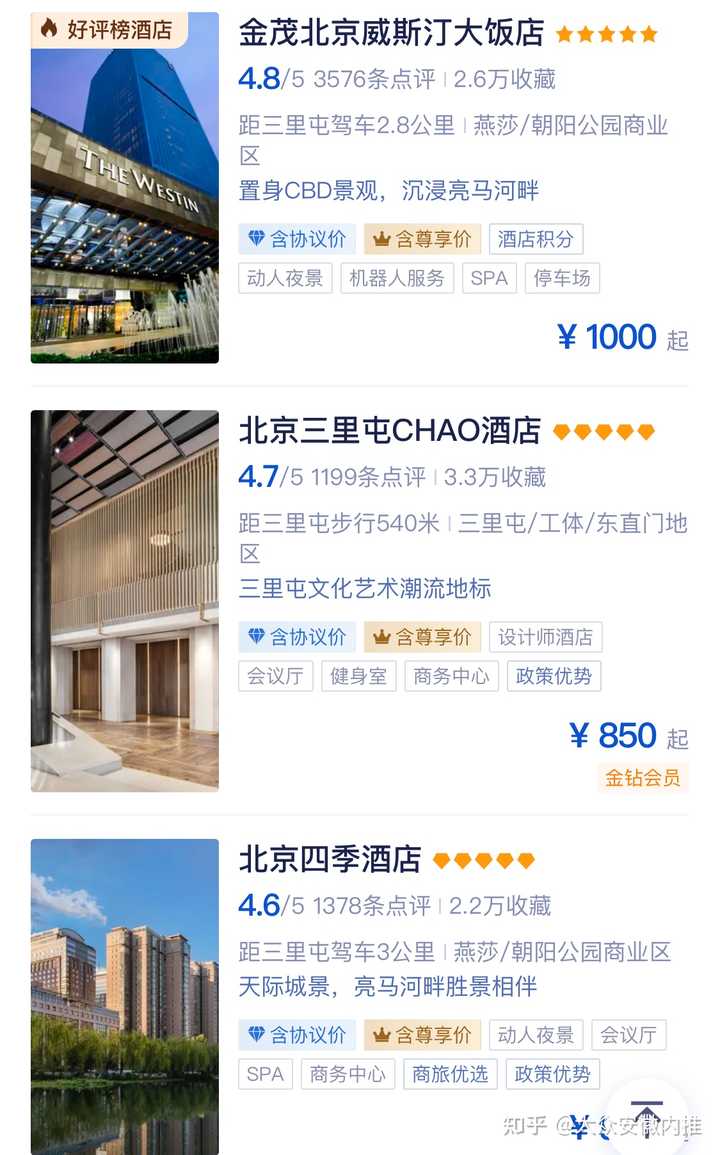Enable the 停车场 tag on Westin hotel
The width and height of the screenshot is (720, 1155).
click(x=561, y=279)
